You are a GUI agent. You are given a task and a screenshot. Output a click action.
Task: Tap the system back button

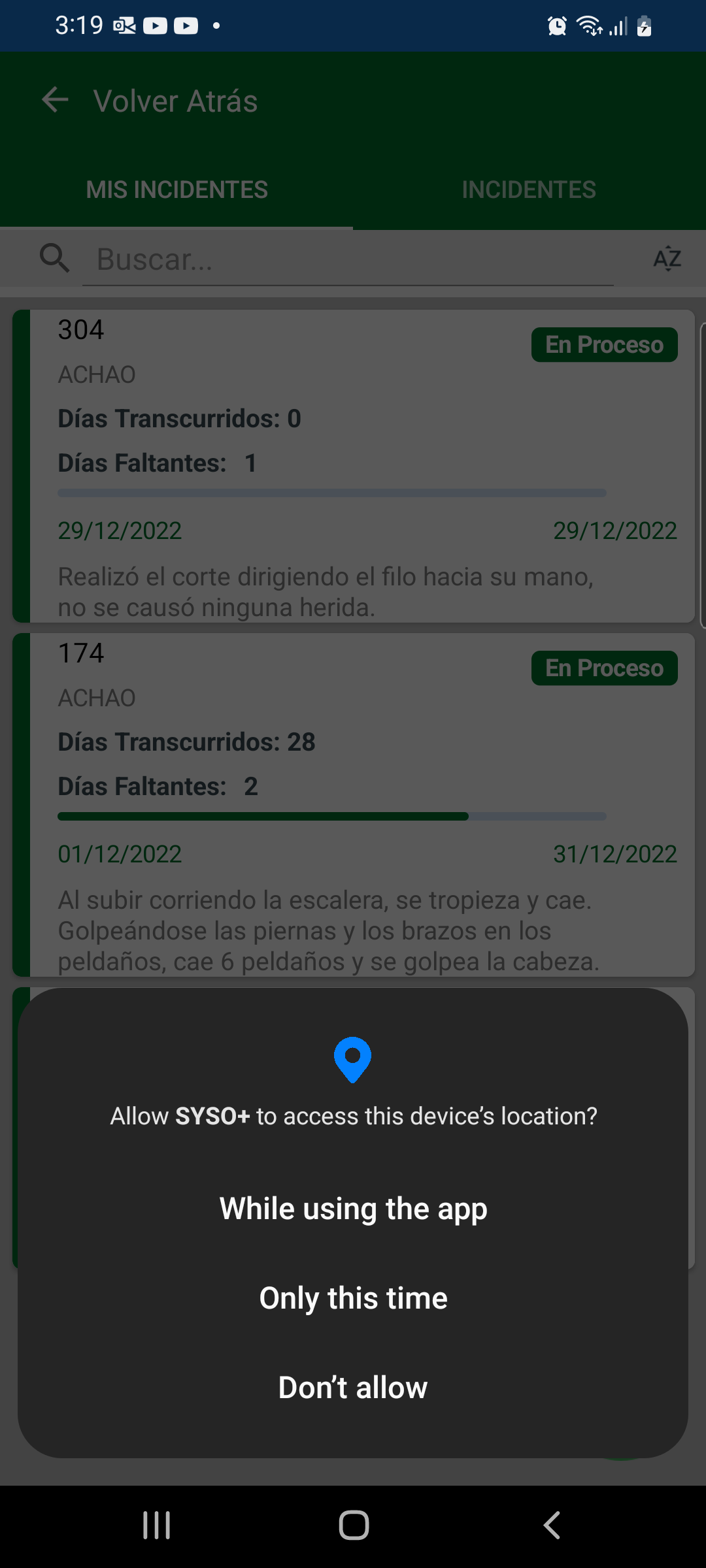tap(552, 1526)
